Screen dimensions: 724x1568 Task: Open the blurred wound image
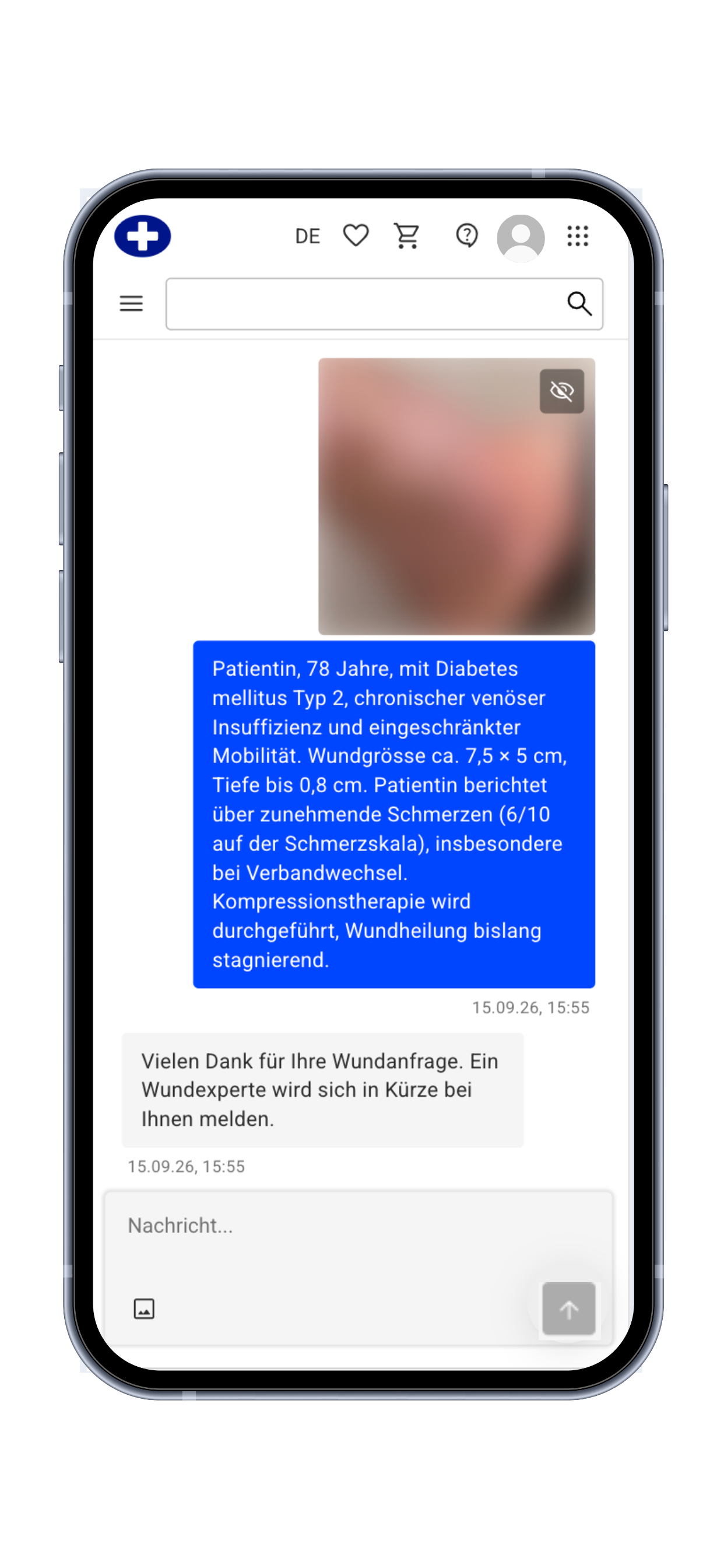click(x=456, y=496)
